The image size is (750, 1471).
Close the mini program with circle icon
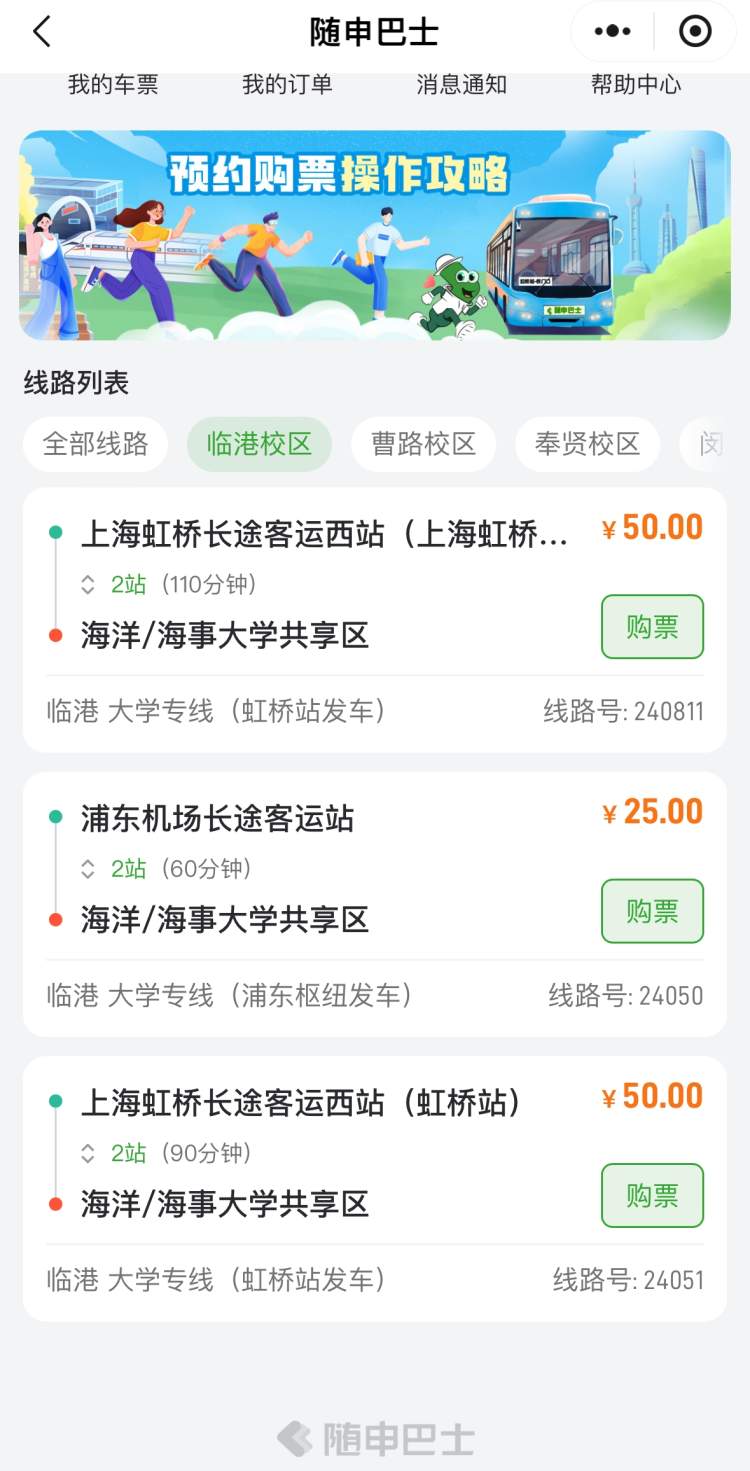point(695,32)
